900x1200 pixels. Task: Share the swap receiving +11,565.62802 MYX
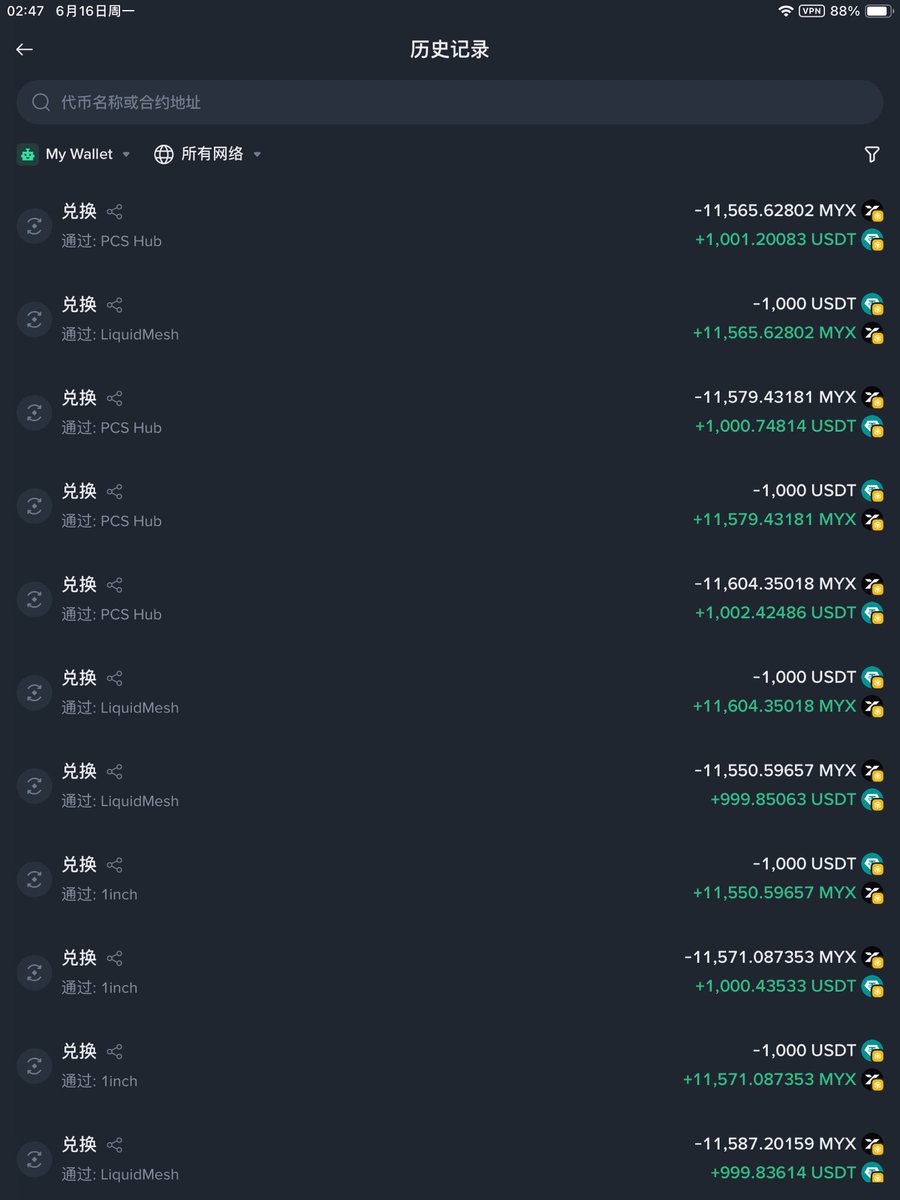pyautogui.click(x=115, y=305)
